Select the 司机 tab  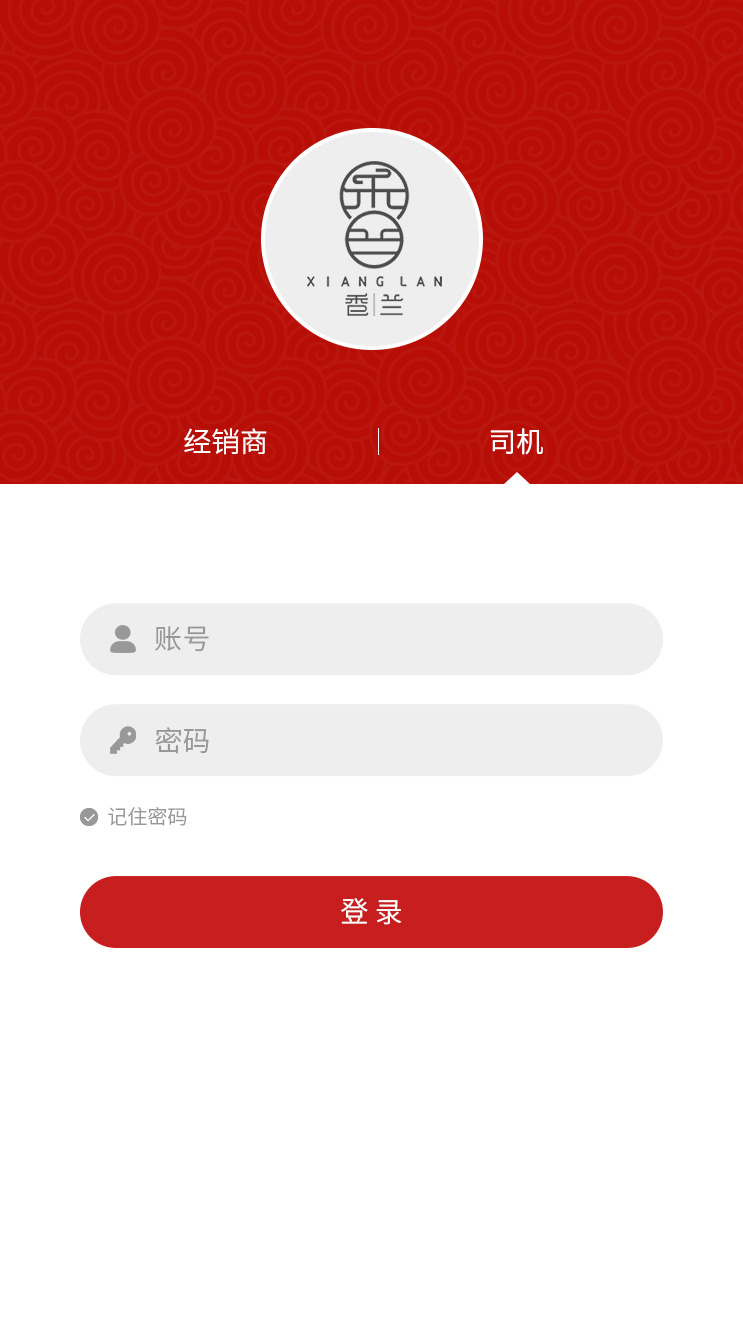tap(516, 442)
